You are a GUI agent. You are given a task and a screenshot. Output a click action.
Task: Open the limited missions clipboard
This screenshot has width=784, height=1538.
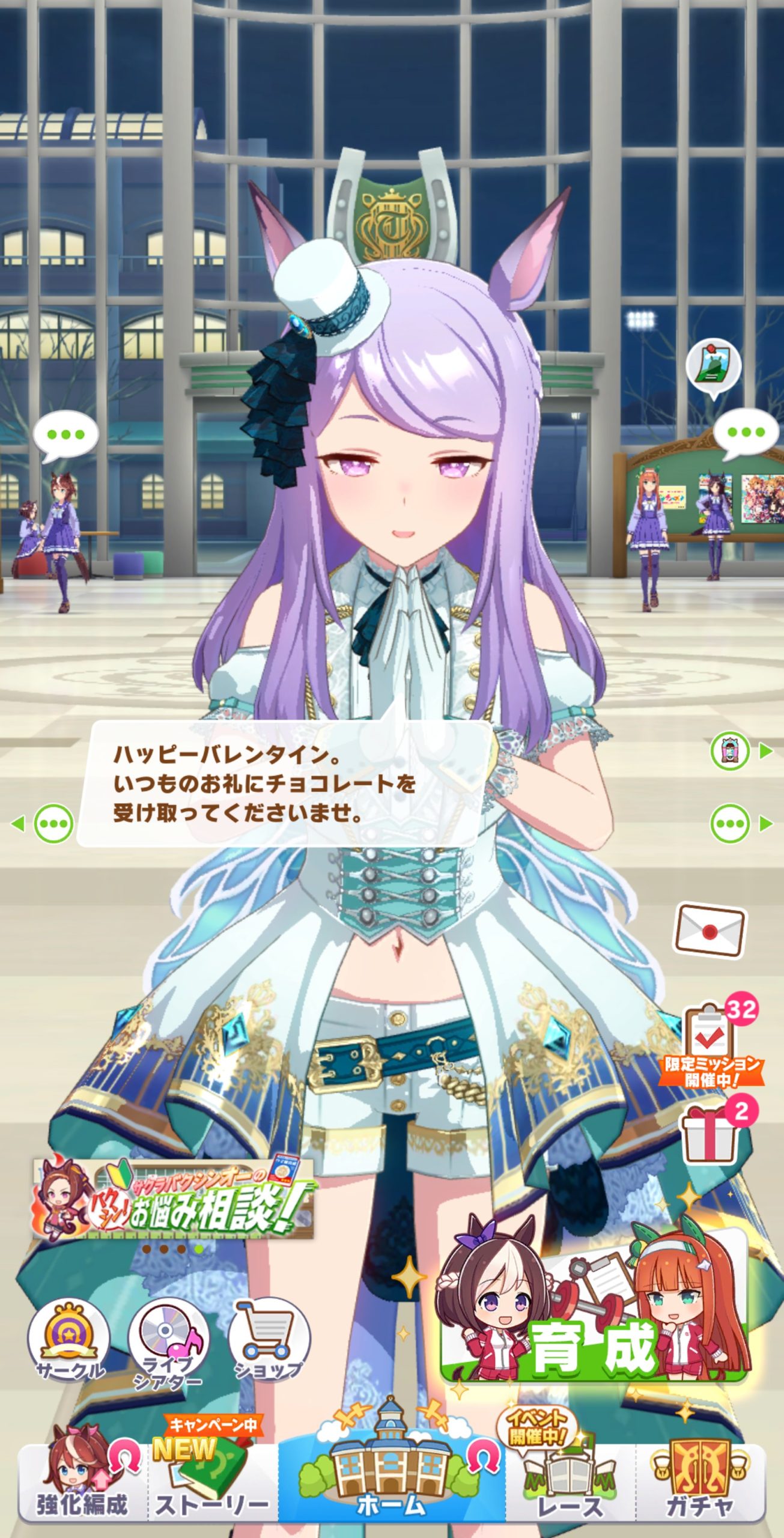[713, 1044]
